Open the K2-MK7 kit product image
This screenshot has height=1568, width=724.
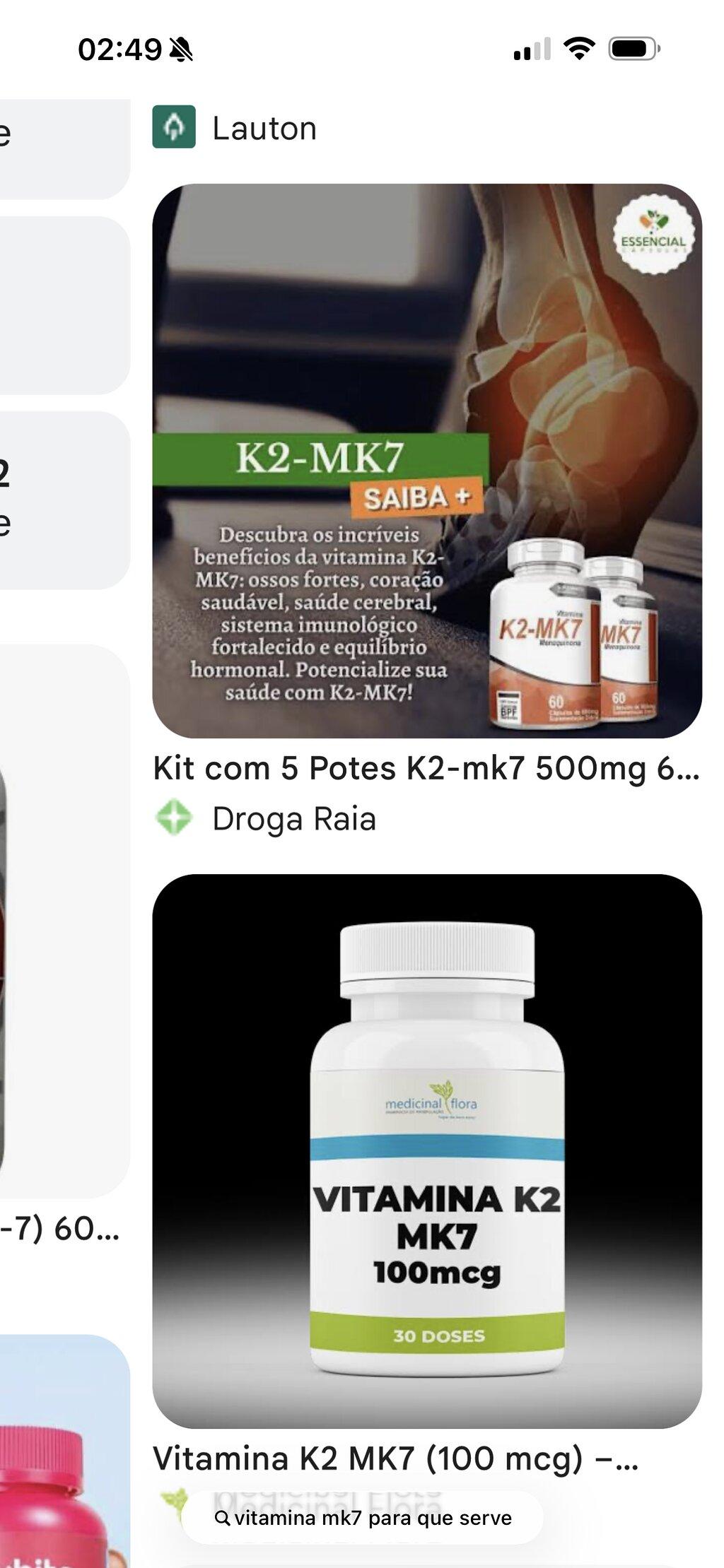[x=427, y=461]
